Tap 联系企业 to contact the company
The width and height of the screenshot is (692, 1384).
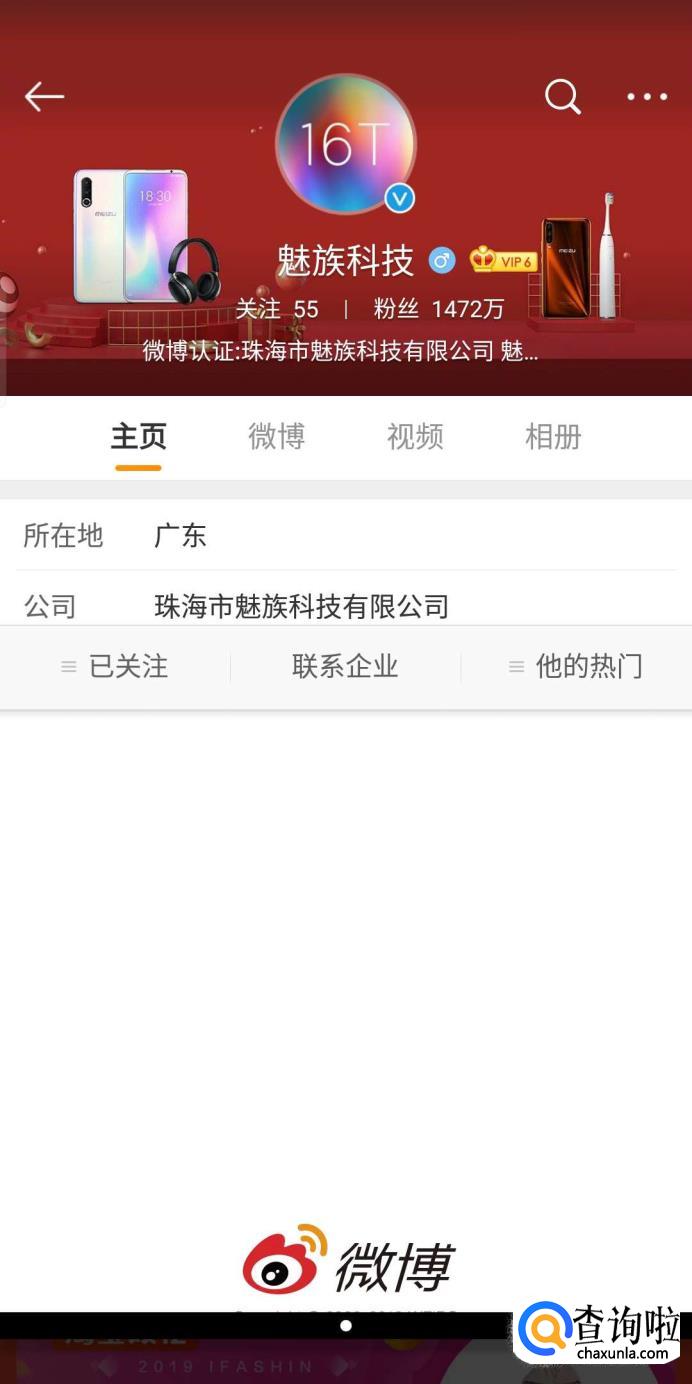coord(345,667)
